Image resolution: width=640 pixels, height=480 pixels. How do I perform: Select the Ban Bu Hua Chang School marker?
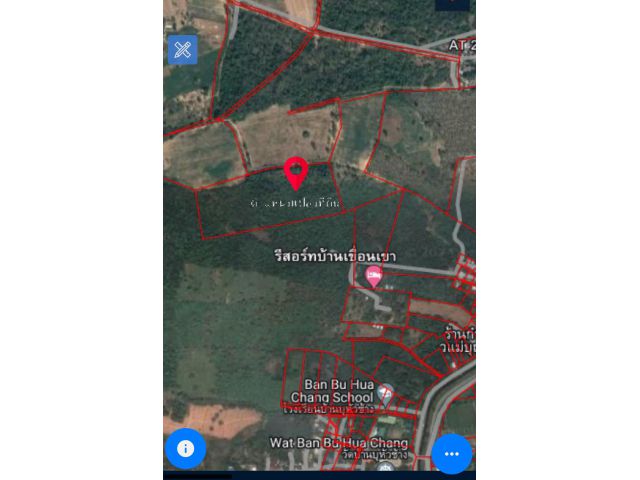click(x=385, y=392)
